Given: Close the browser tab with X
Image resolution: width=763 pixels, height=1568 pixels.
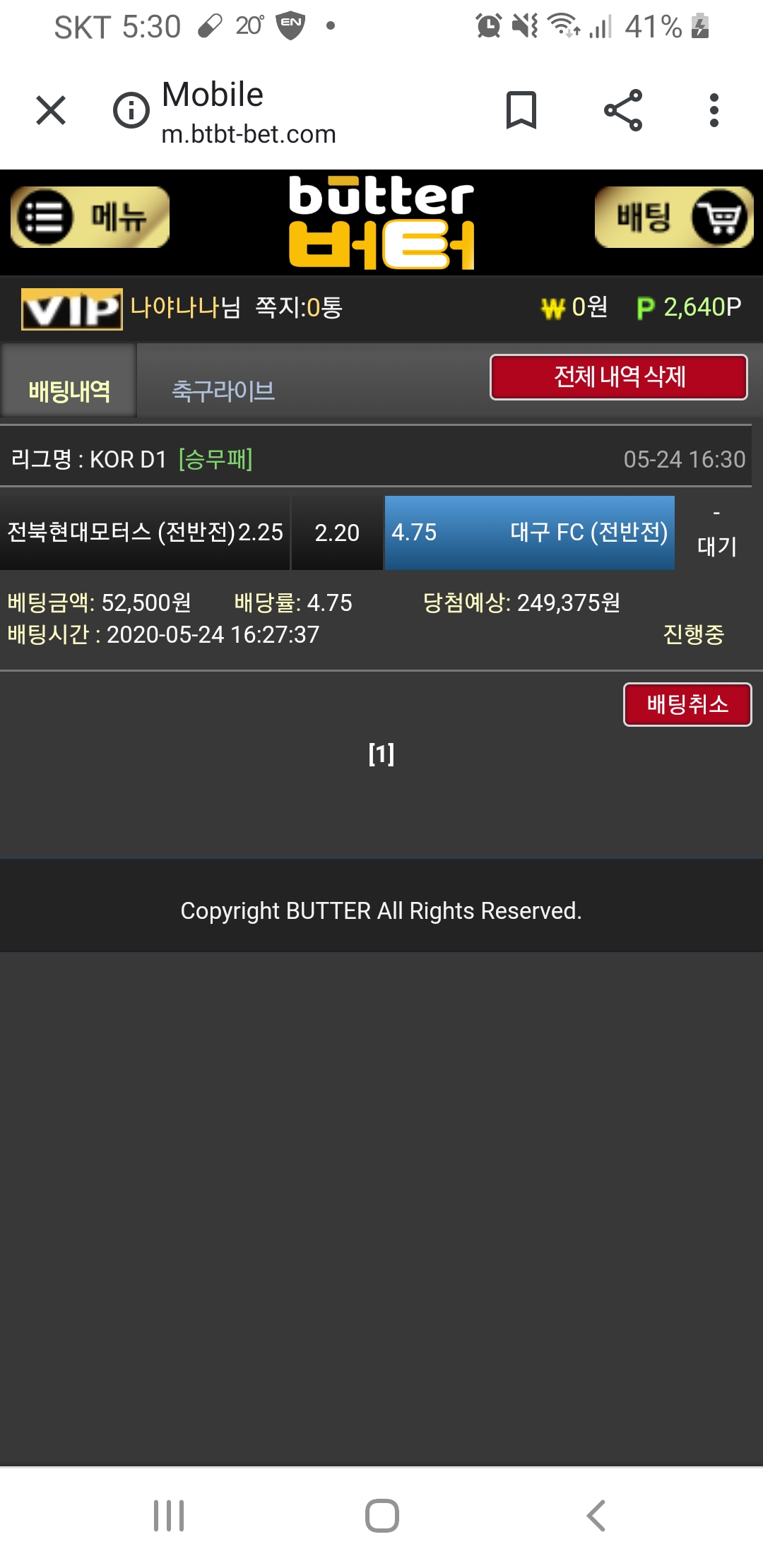Looking at the screenshot, I should [x=51, y=110].
